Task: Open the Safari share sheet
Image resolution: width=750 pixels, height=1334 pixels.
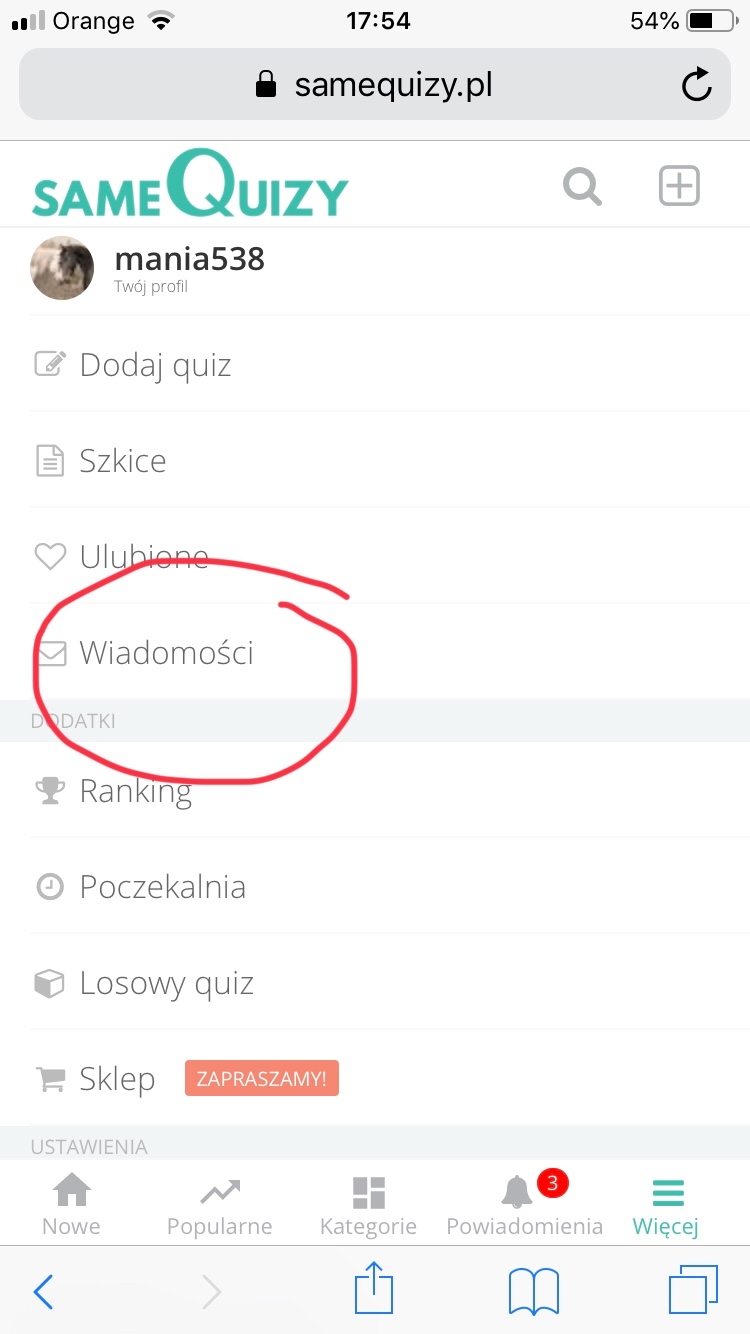Action: pos(375,1289)
